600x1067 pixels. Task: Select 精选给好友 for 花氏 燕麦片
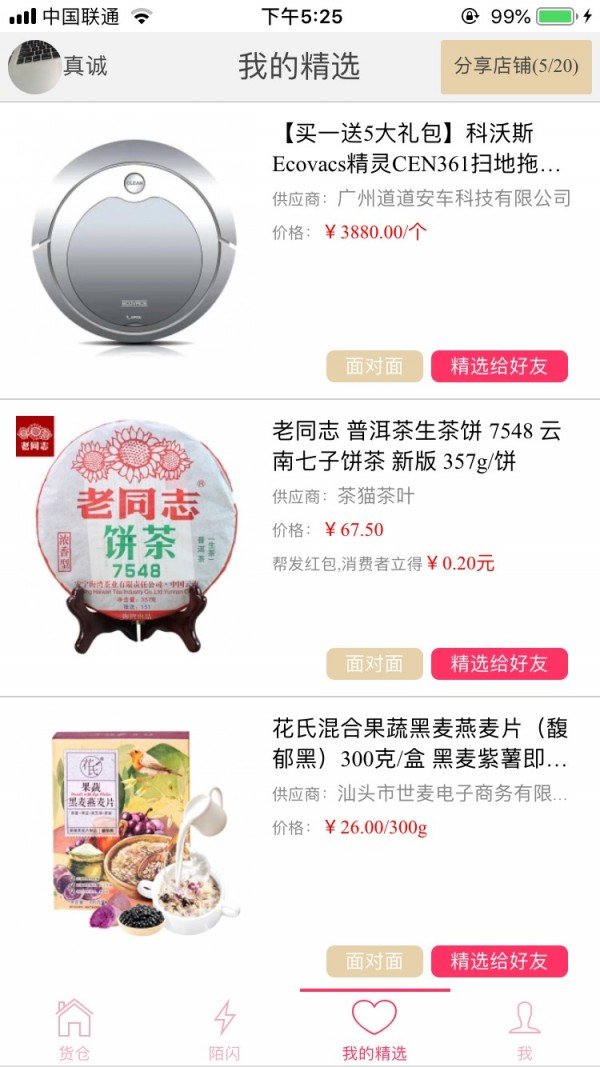[x=499, y=961]
